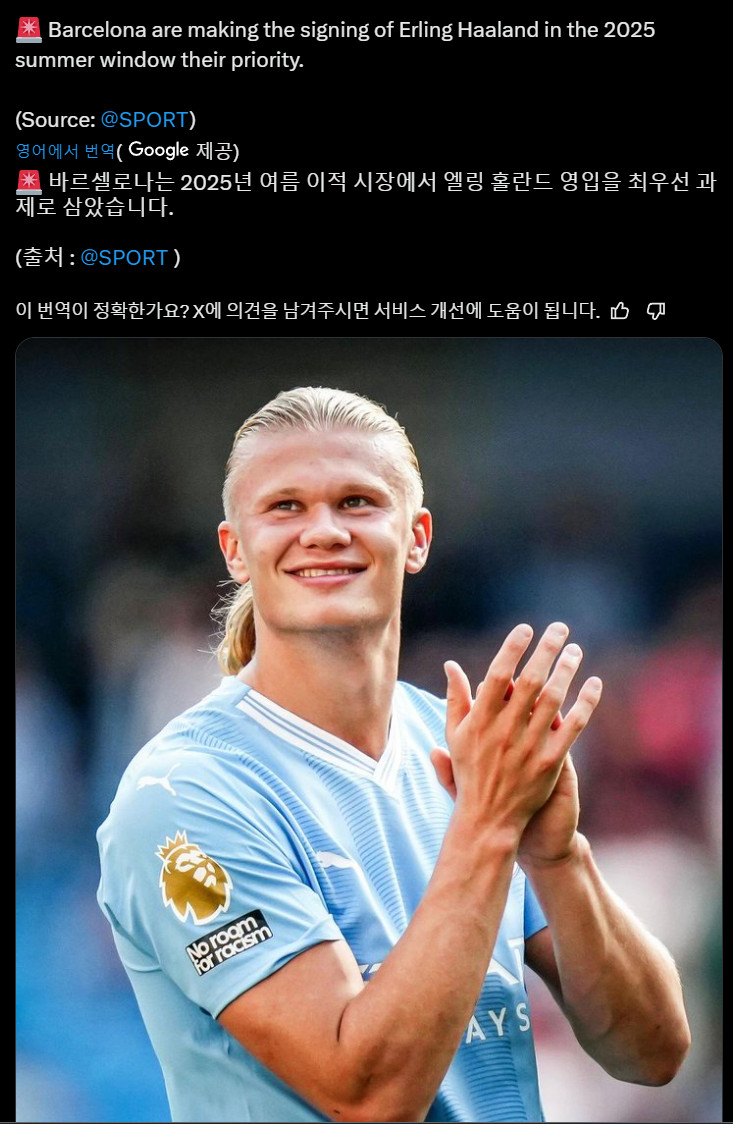Tap the '영어에서 번역' translation link
The height and width of the screenshot is (1124, 733).
pos(64,151)
